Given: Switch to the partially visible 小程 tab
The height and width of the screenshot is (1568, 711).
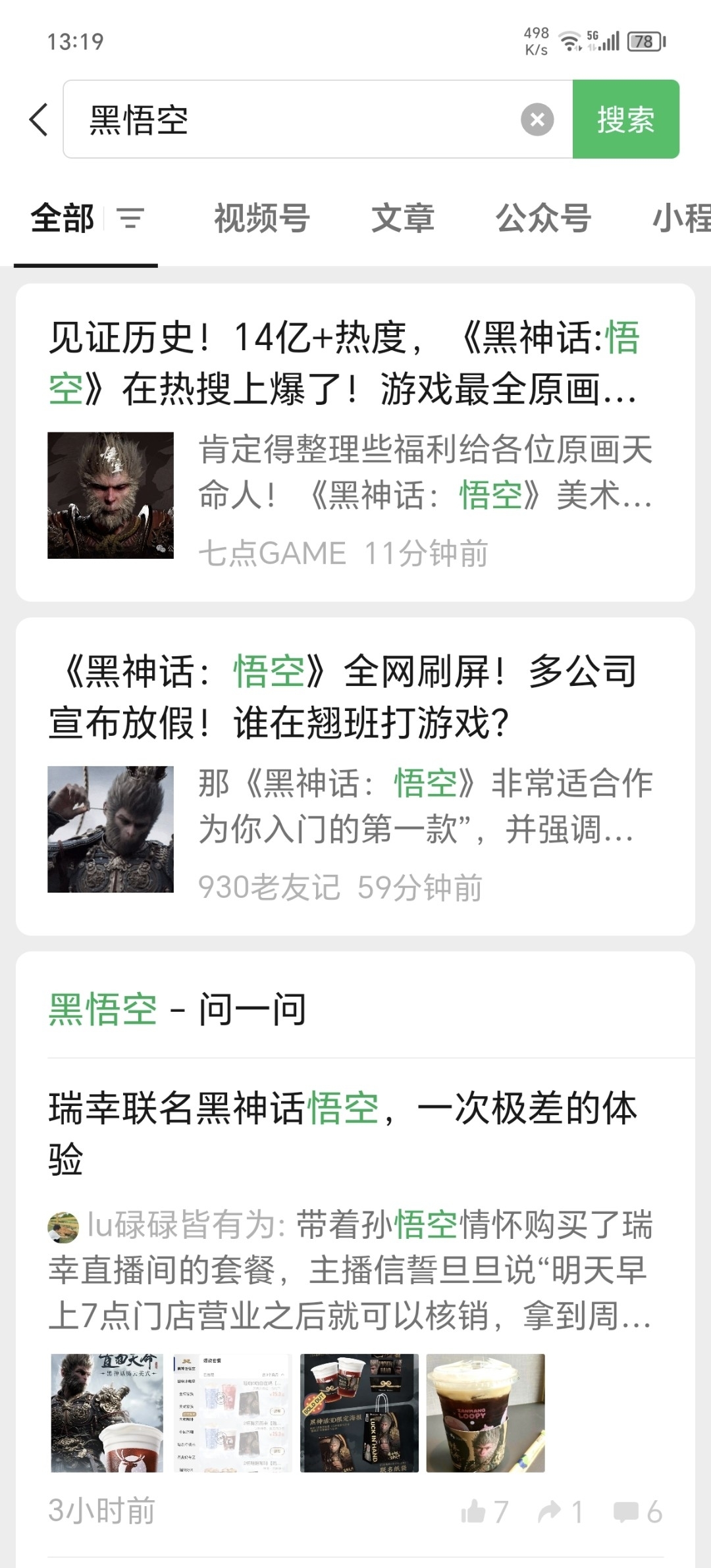Looking at the screenshot, I should click(x=681, y=218).
